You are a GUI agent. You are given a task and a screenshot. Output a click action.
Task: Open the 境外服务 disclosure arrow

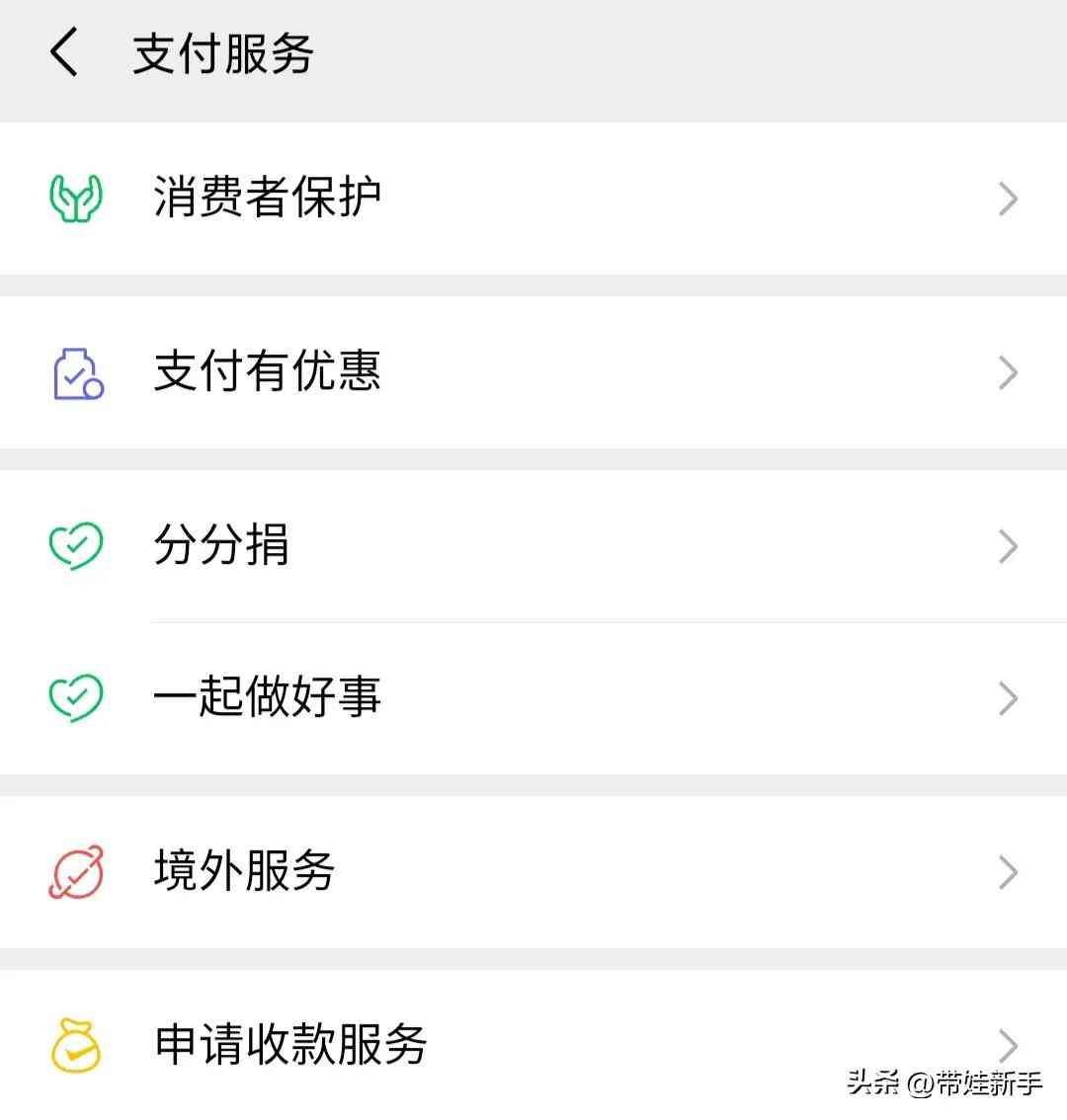click(x=1008, y=871)
